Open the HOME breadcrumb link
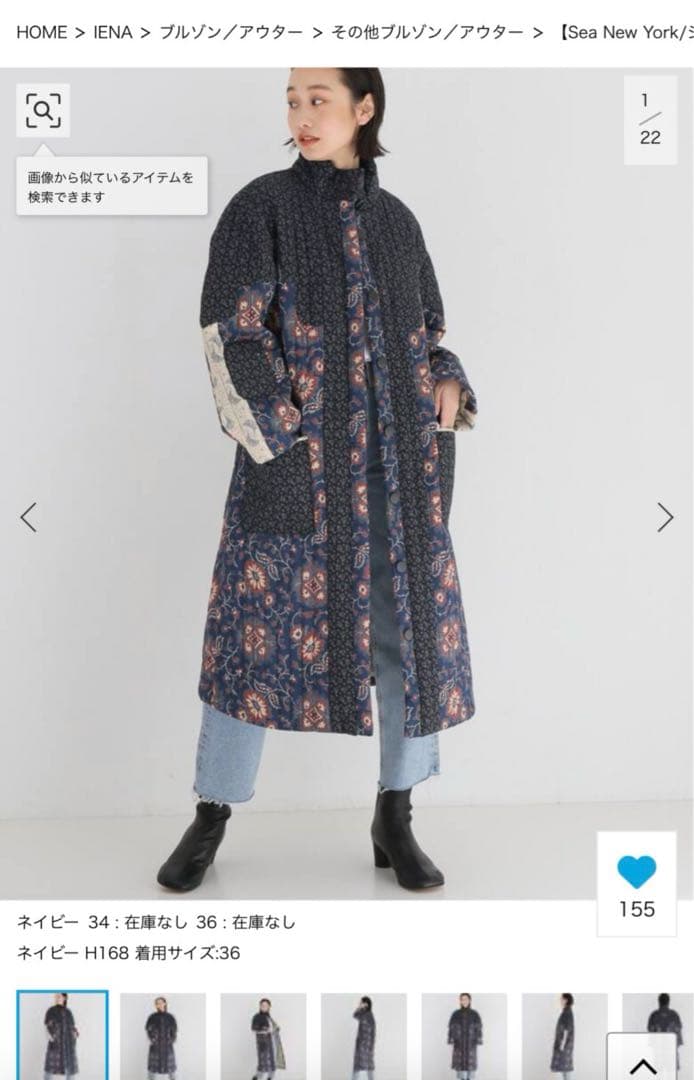Image resolution: width=694 pixels, height=1080 pixels. (41, 32)
